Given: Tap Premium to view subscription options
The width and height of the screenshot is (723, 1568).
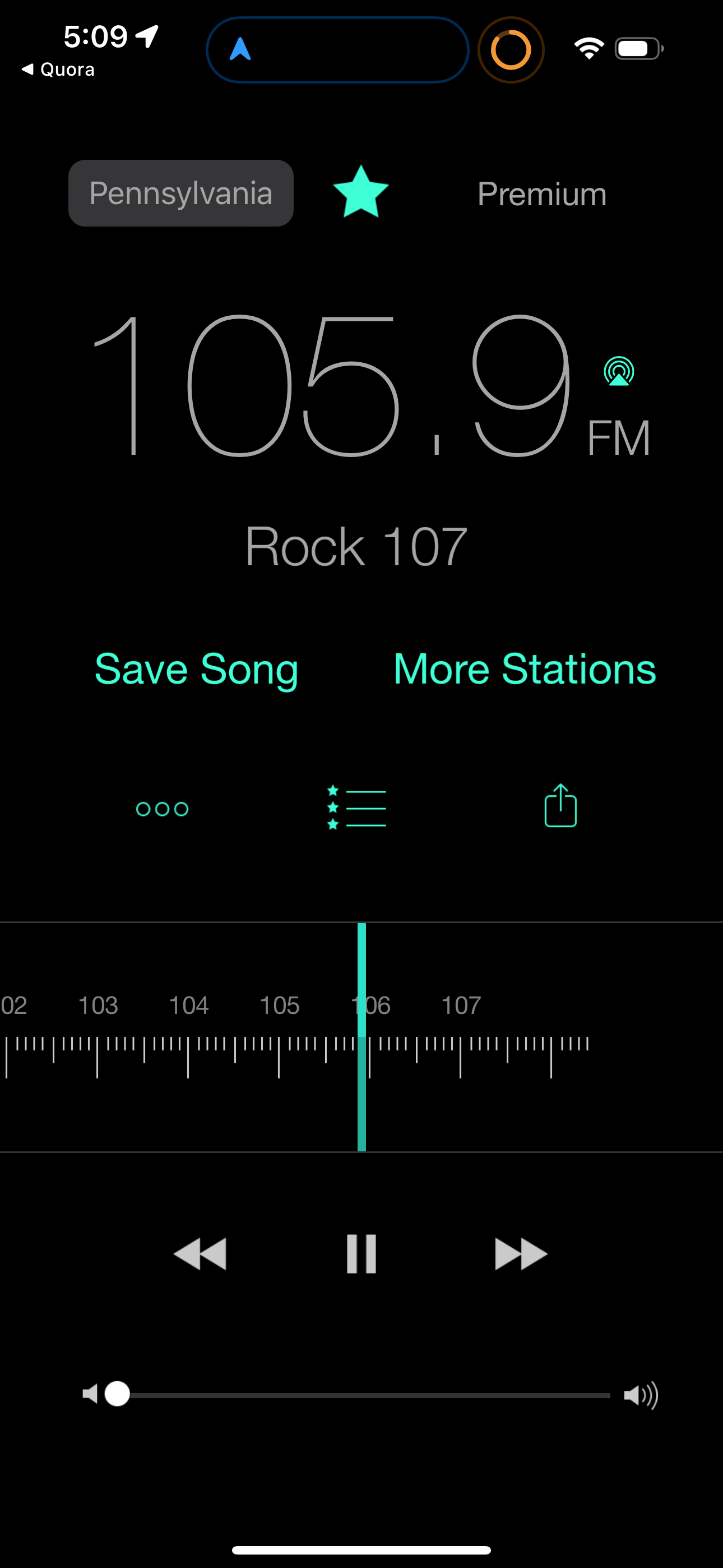Looking at the screenshot, I should 541,194.
